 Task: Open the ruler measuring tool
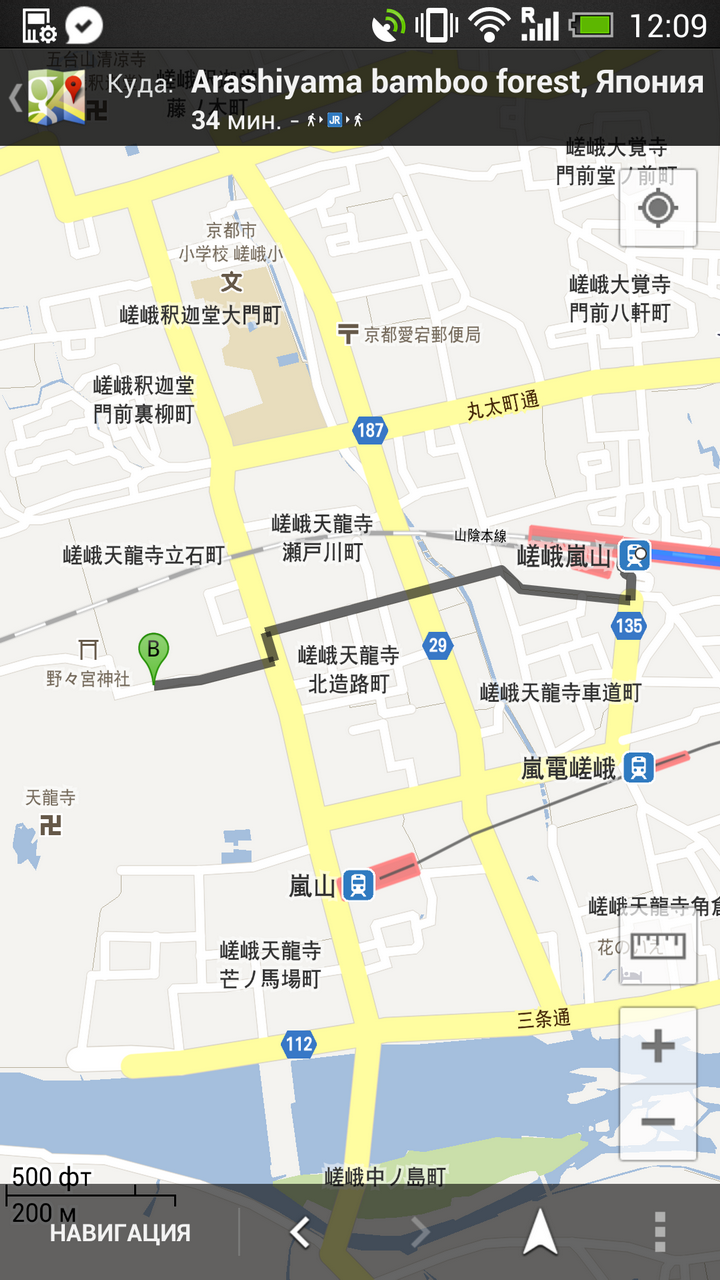click(x=658, y=947)
